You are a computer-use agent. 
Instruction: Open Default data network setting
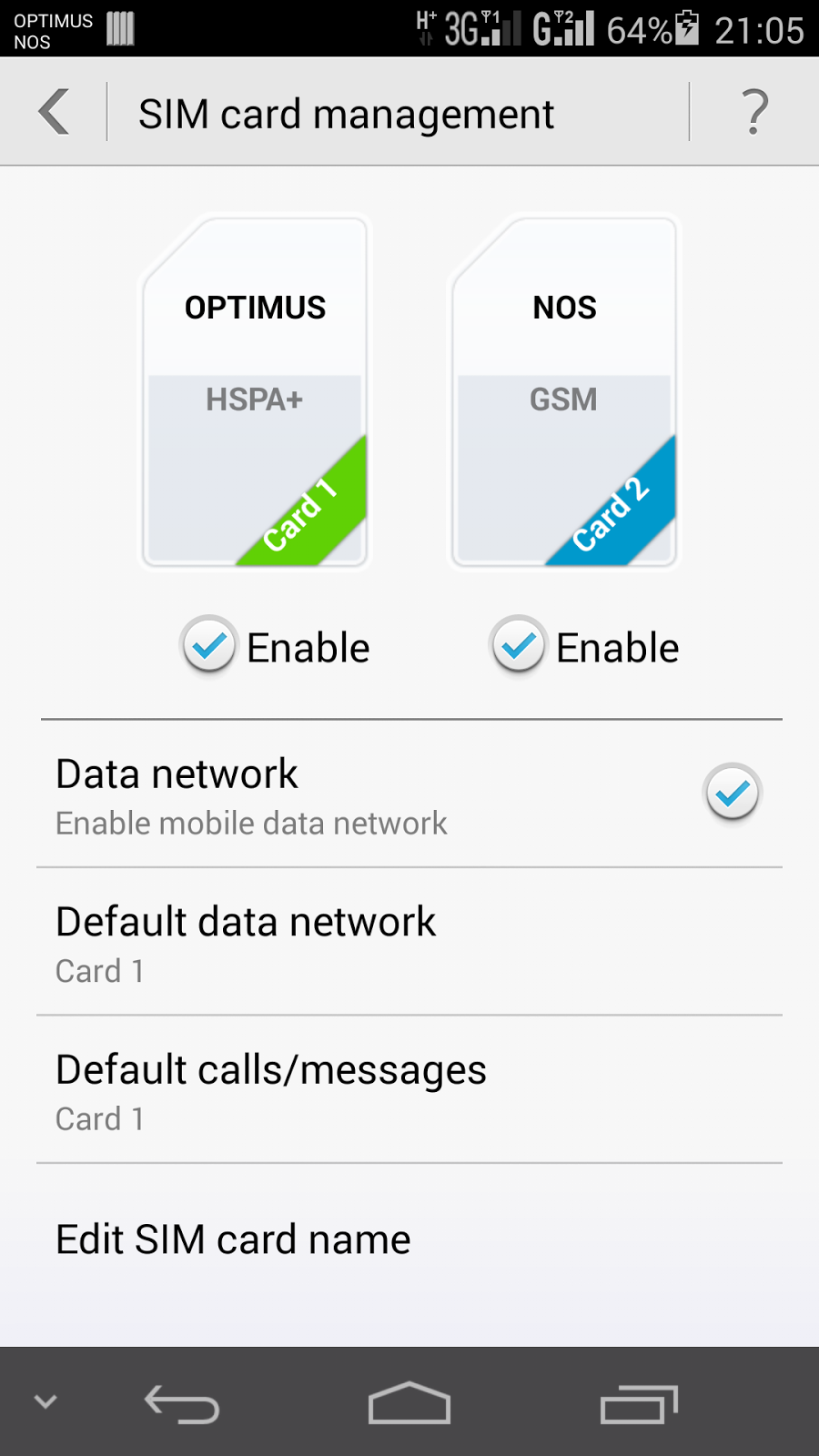(x=409, y=943)
